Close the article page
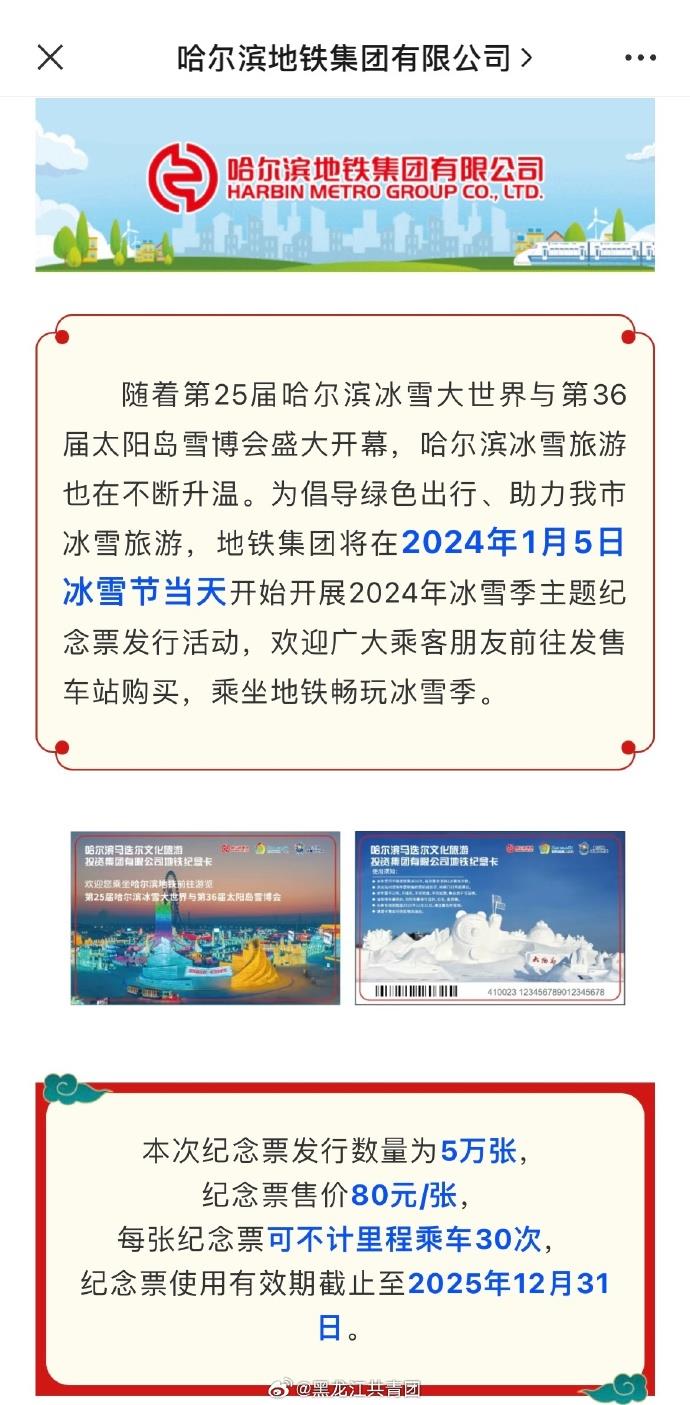This screenshot has height=1405, width=690. tap(50, 58)
